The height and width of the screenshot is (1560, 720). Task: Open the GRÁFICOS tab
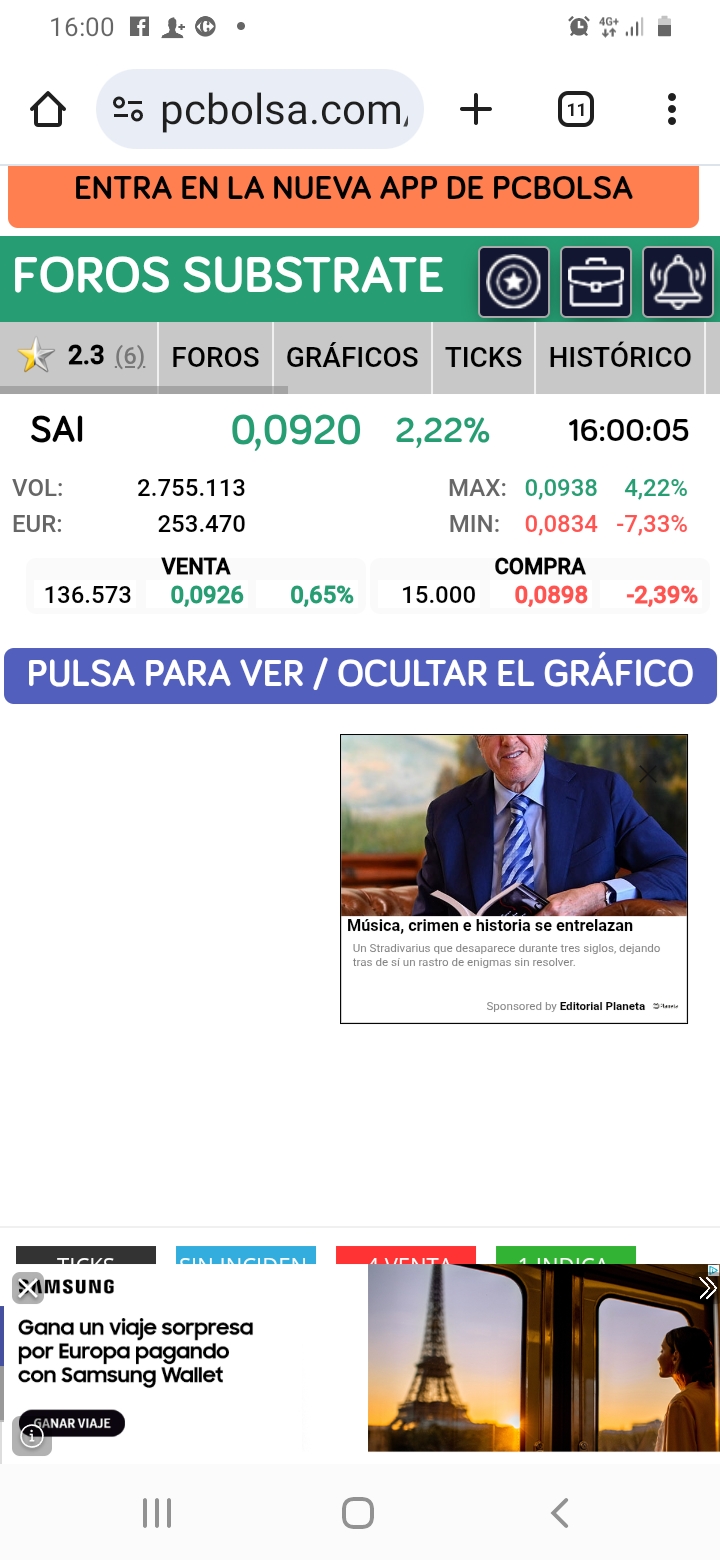click(x=354, y=356)
